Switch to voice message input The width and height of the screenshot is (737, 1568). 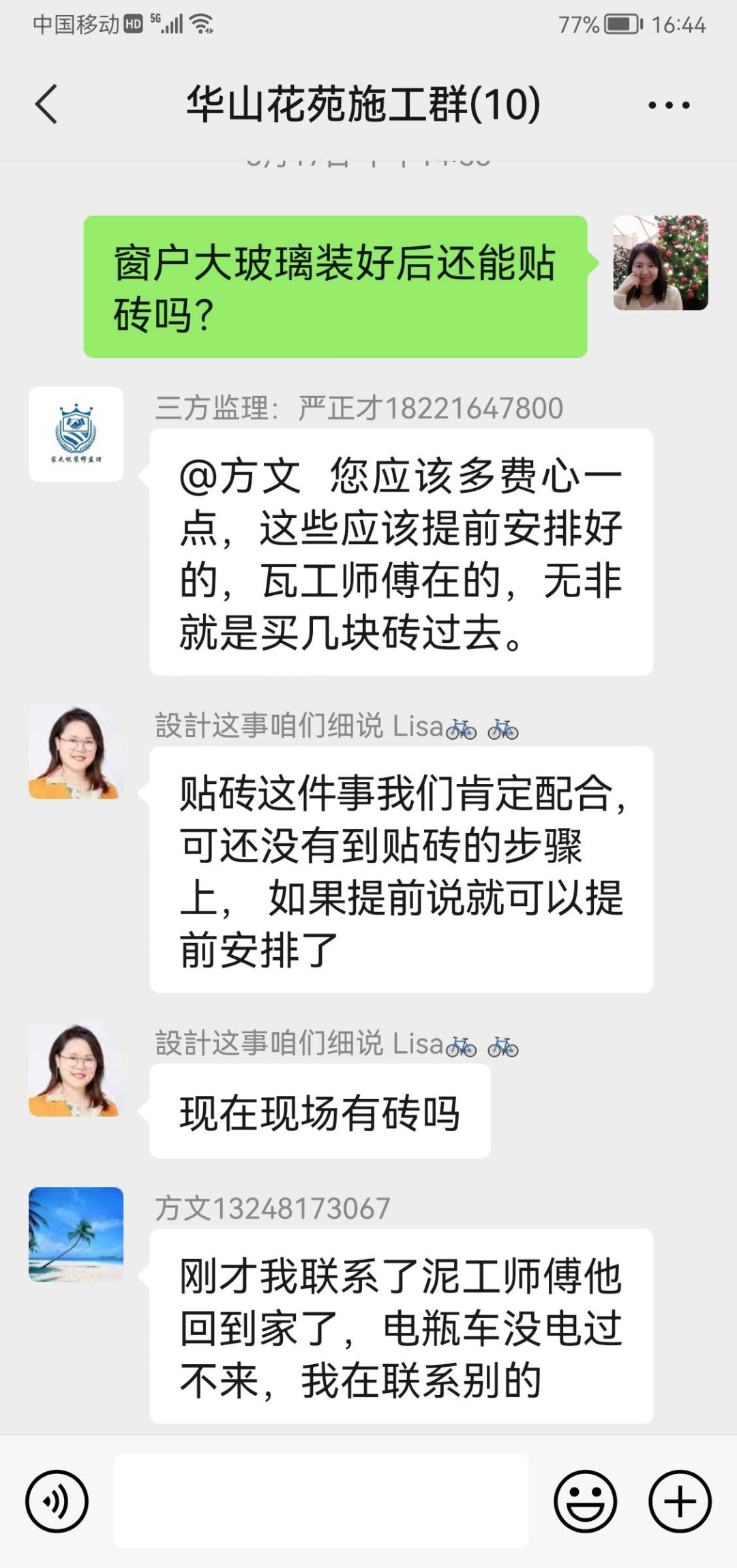[57, 1501]
